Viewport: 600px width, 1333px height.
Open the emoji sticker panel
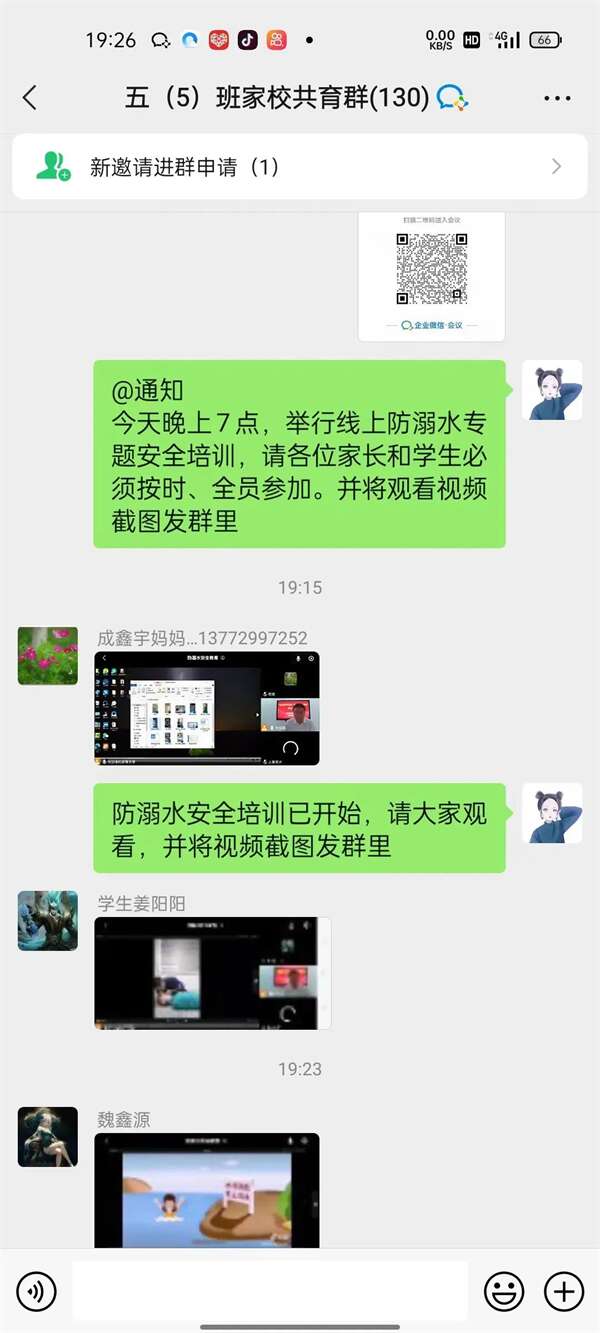coord(504,1292)
